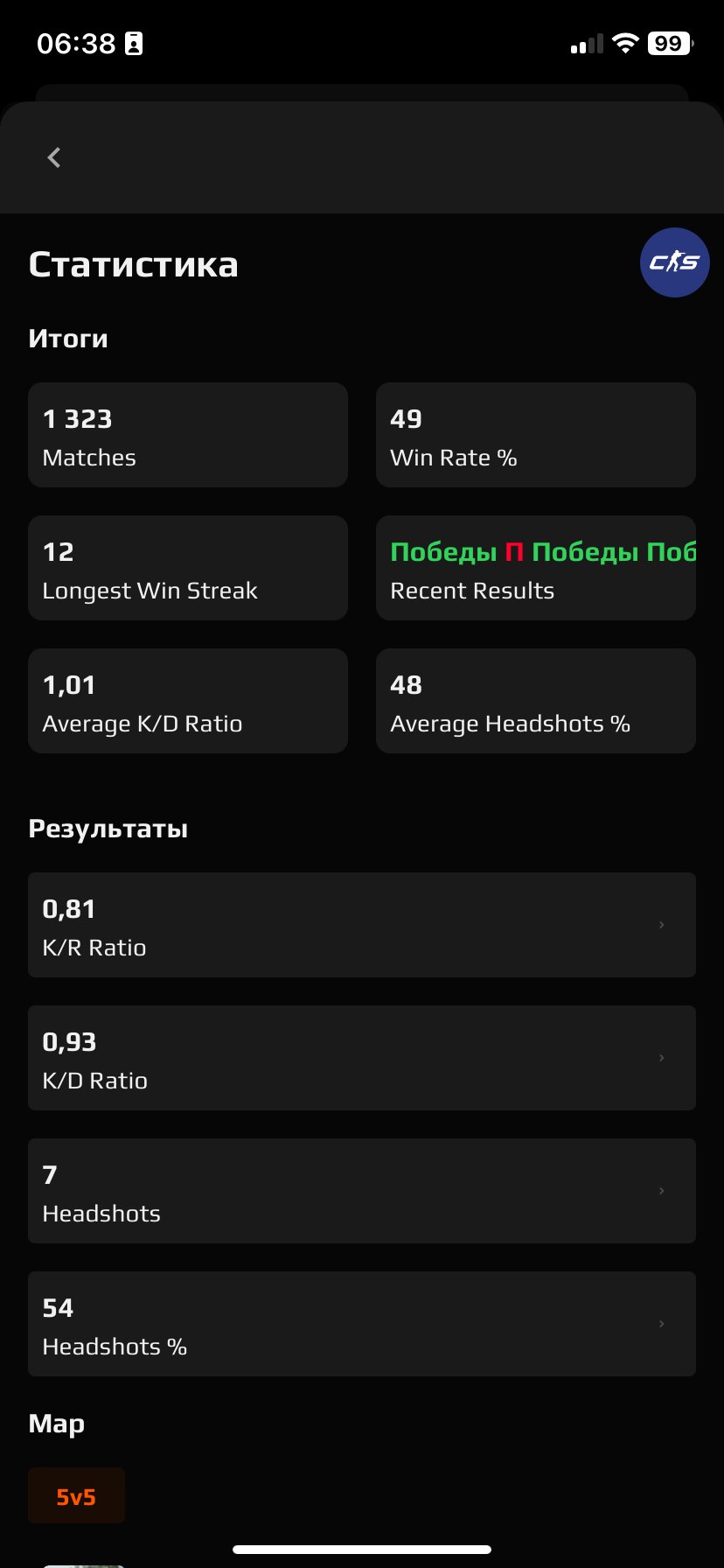Viewport: 724px width, 1568px height.
Task: Tap the back arrow at top left
Action: point(54,157)
